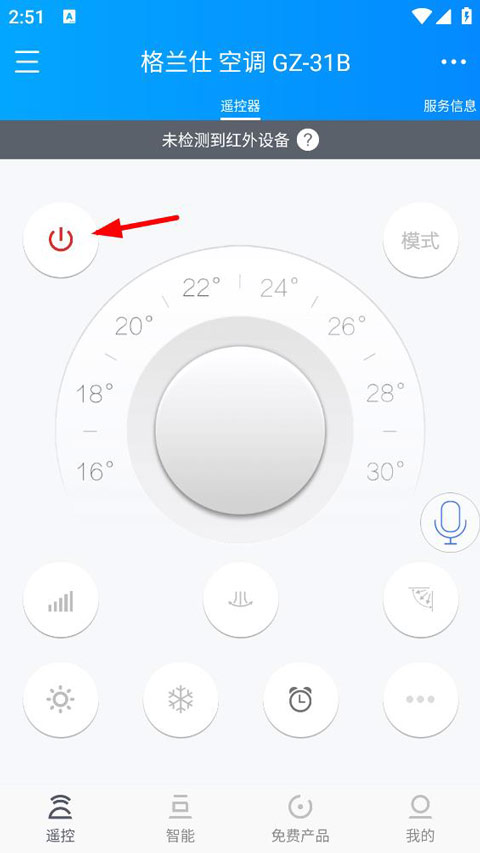This screenshot has width=480, height=853.
Task: Tap the help question mark icon
Action: pyautogui.click(x=307, y=140)
